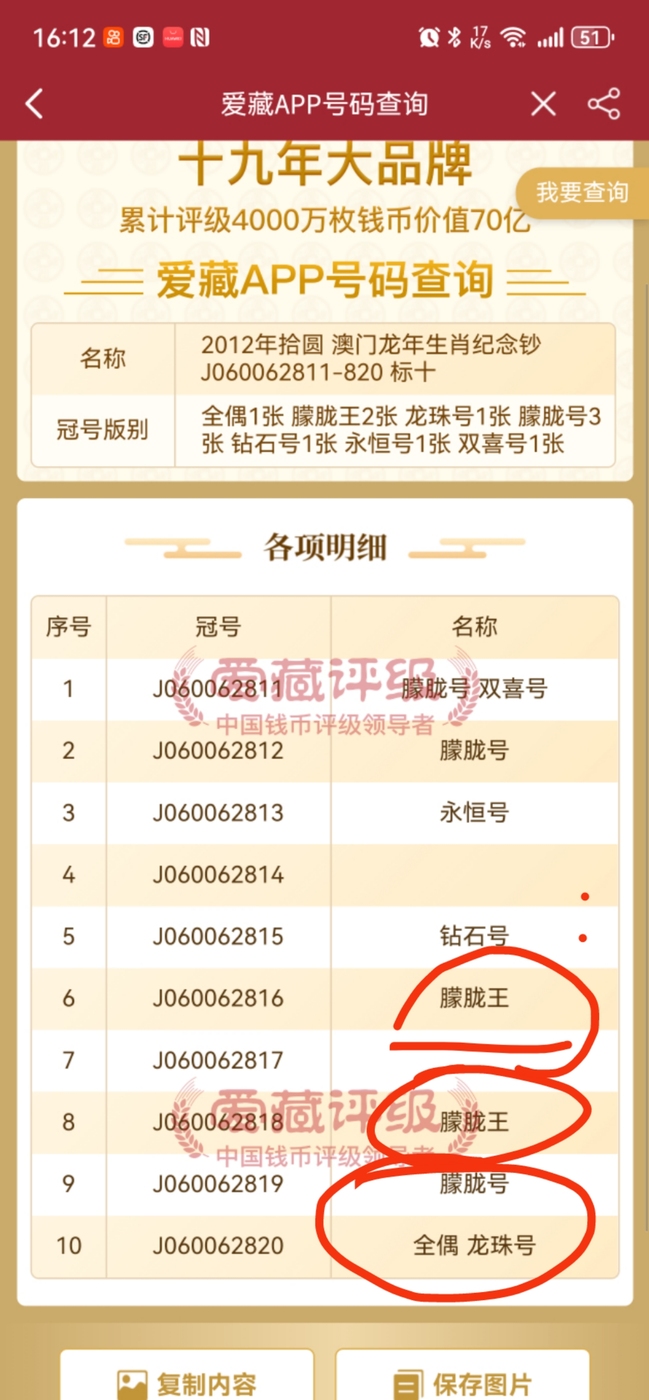Screen dimensions: 649x1400
Task: Save the result using 保存图片
Action: click(x=462, y=1384)
